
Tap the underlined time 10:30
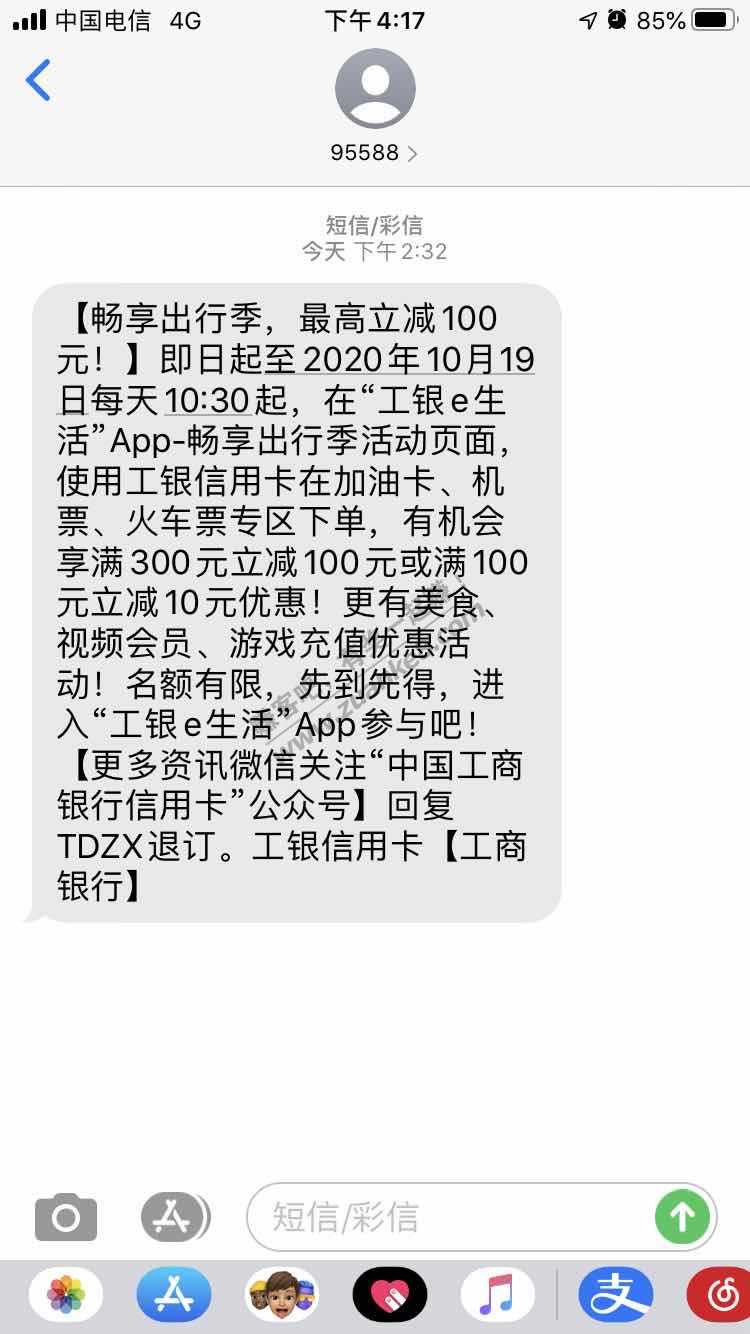[206, 401]
